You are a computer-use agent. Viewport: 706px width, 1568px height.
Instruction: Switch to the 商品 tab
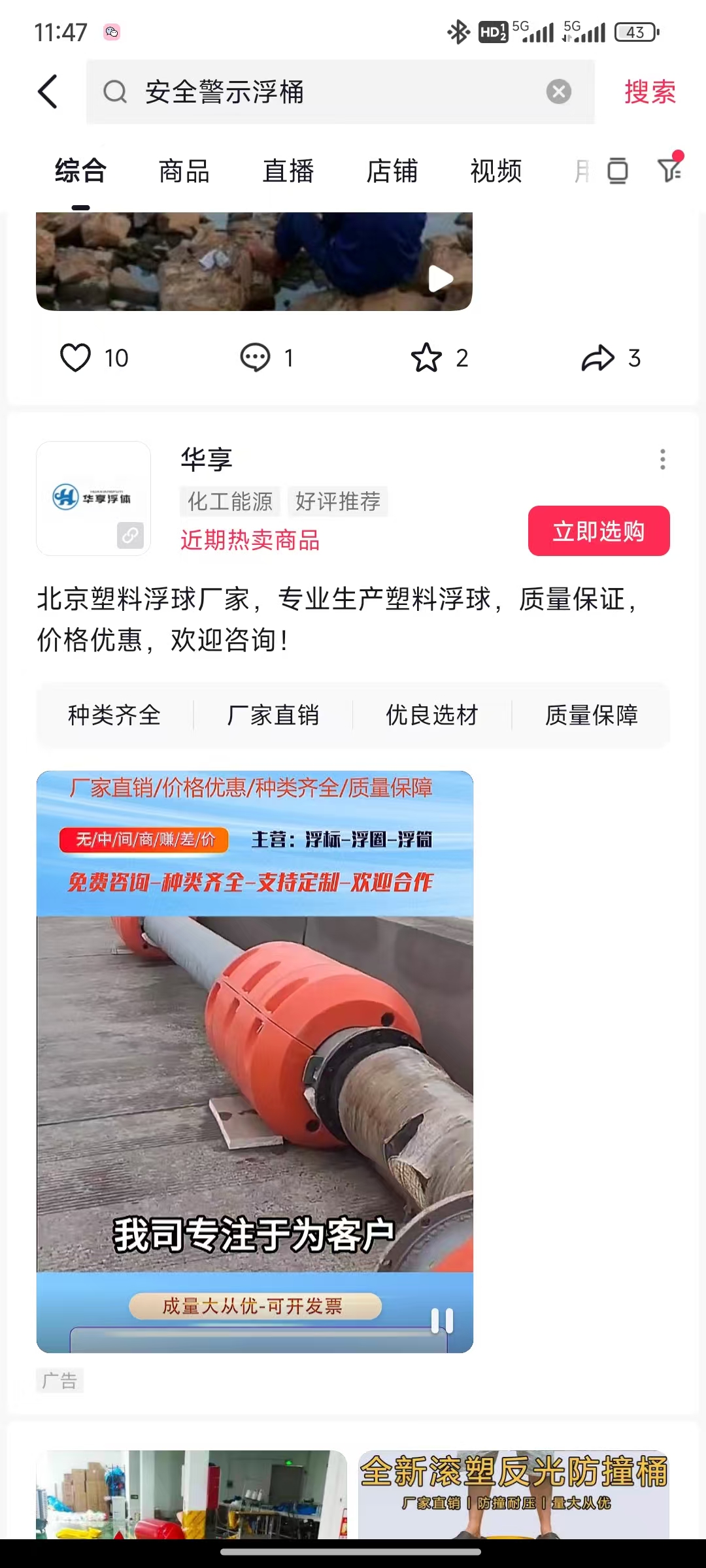point(184,171)
